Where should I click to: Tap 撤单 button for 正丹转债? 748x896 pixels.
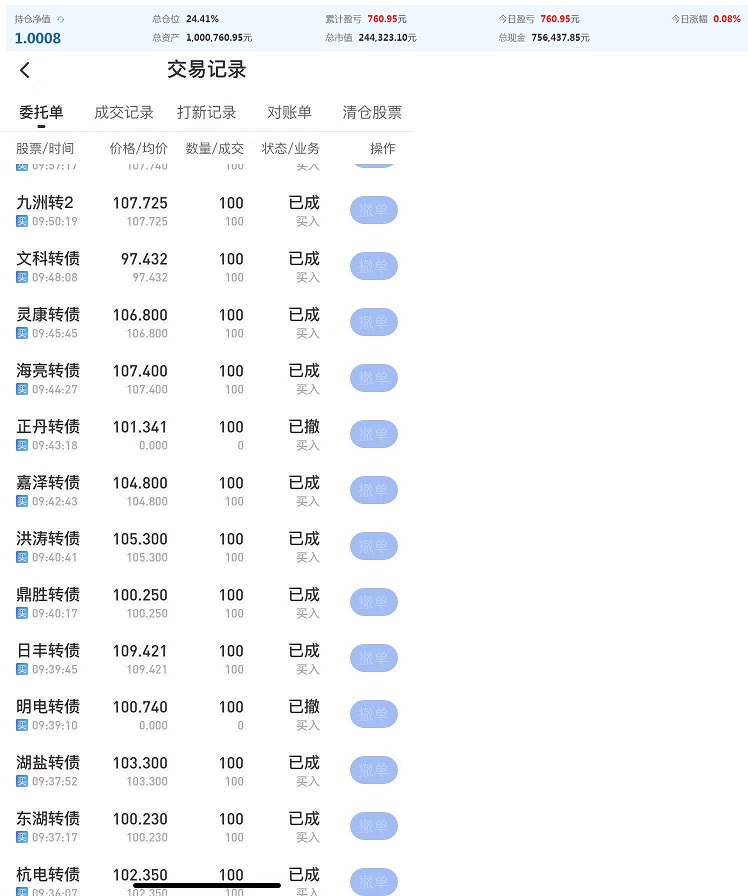pos(374,435)
